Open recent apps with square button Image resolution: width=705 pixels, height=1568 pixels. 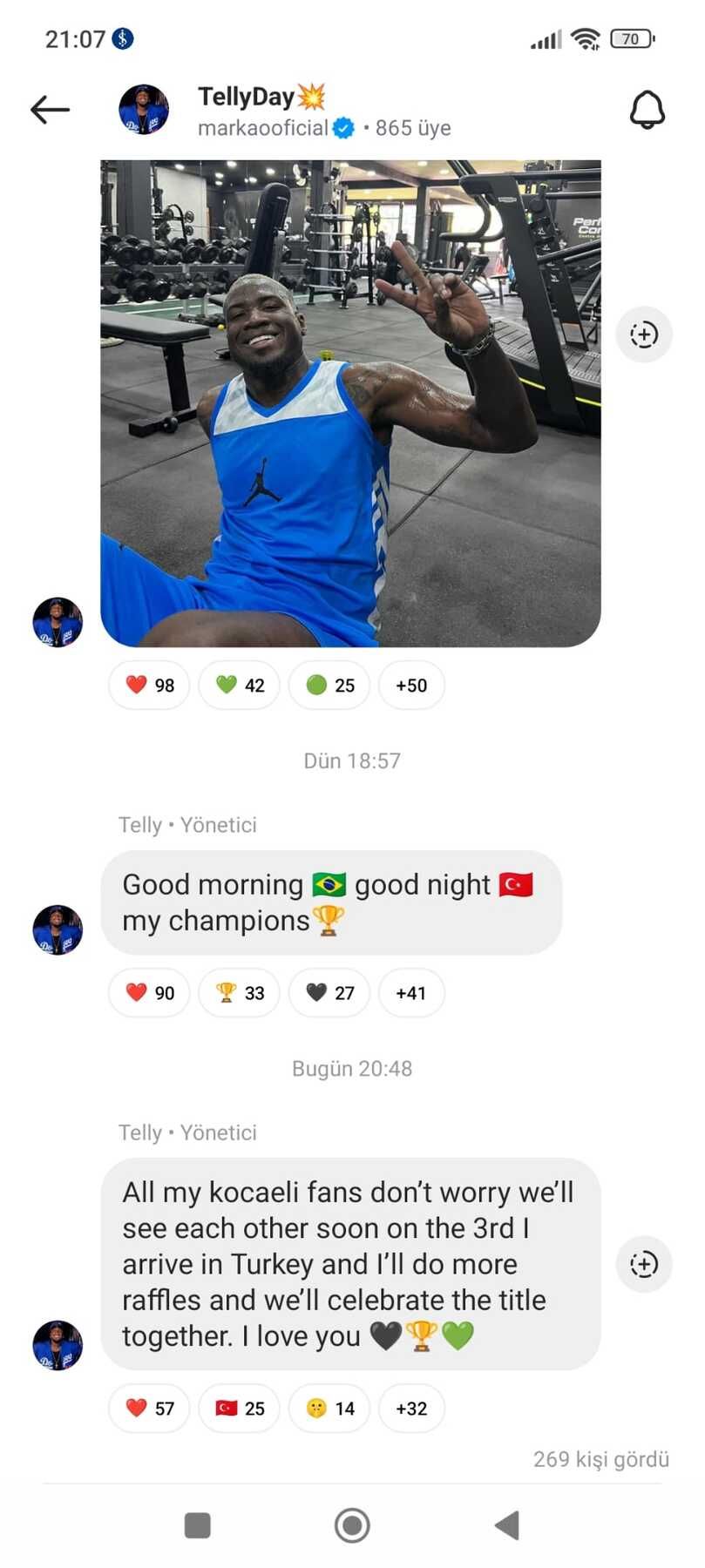coord(198,1525)
